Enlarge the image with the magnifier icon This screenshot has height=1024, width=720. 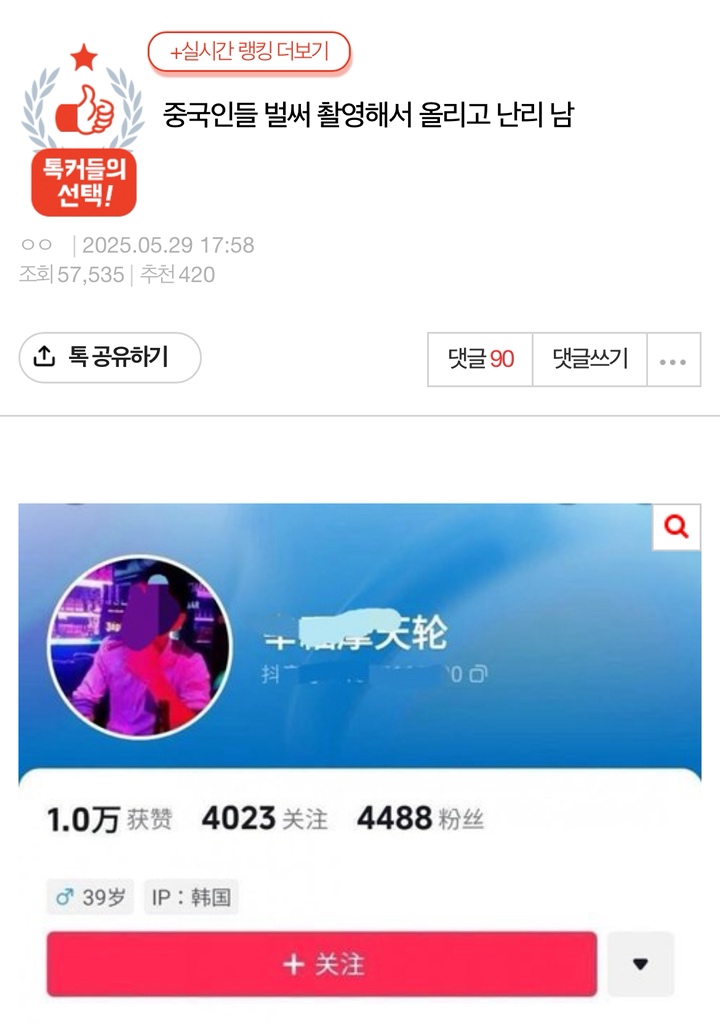tap(676, 527)
